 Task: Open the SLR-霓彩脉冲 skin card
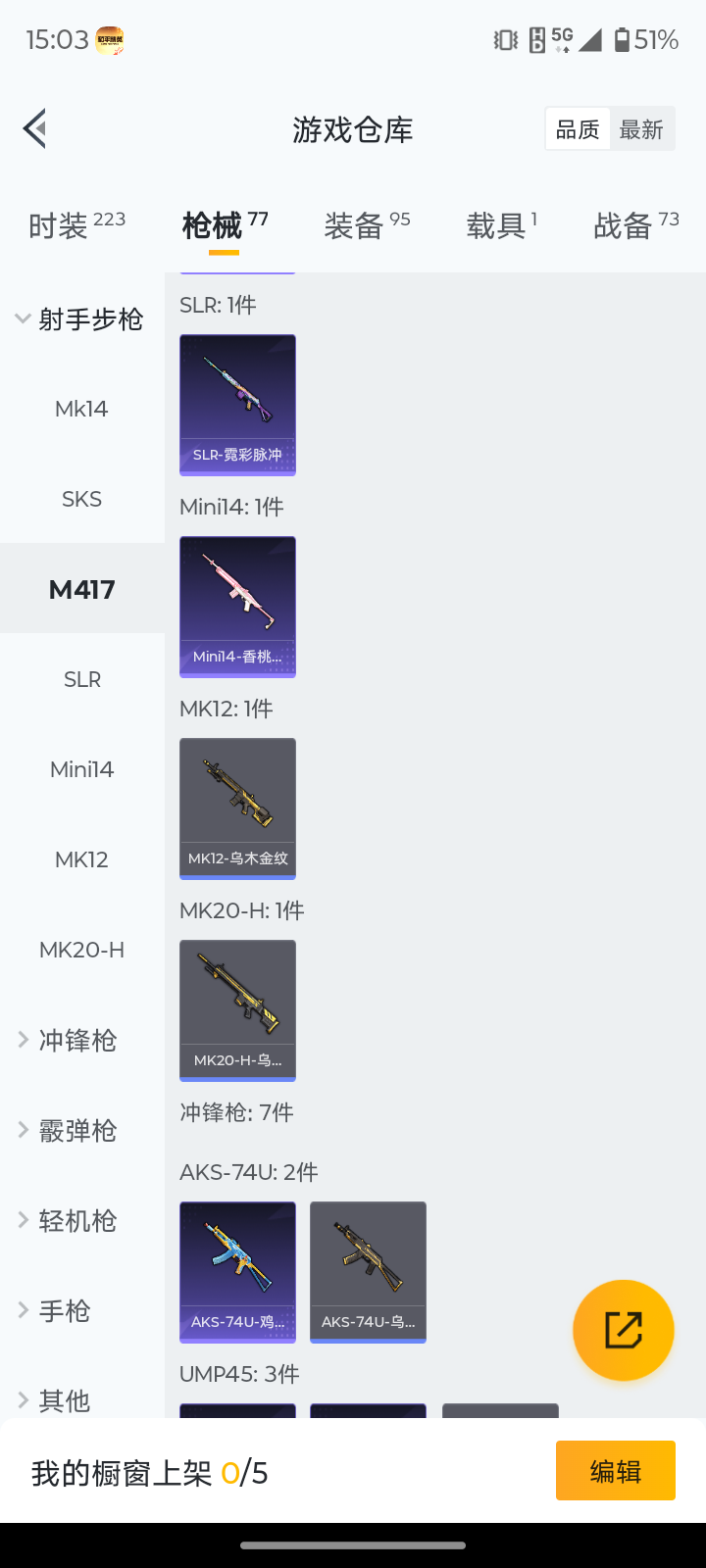pyautogui.click(x=237, y=405)
